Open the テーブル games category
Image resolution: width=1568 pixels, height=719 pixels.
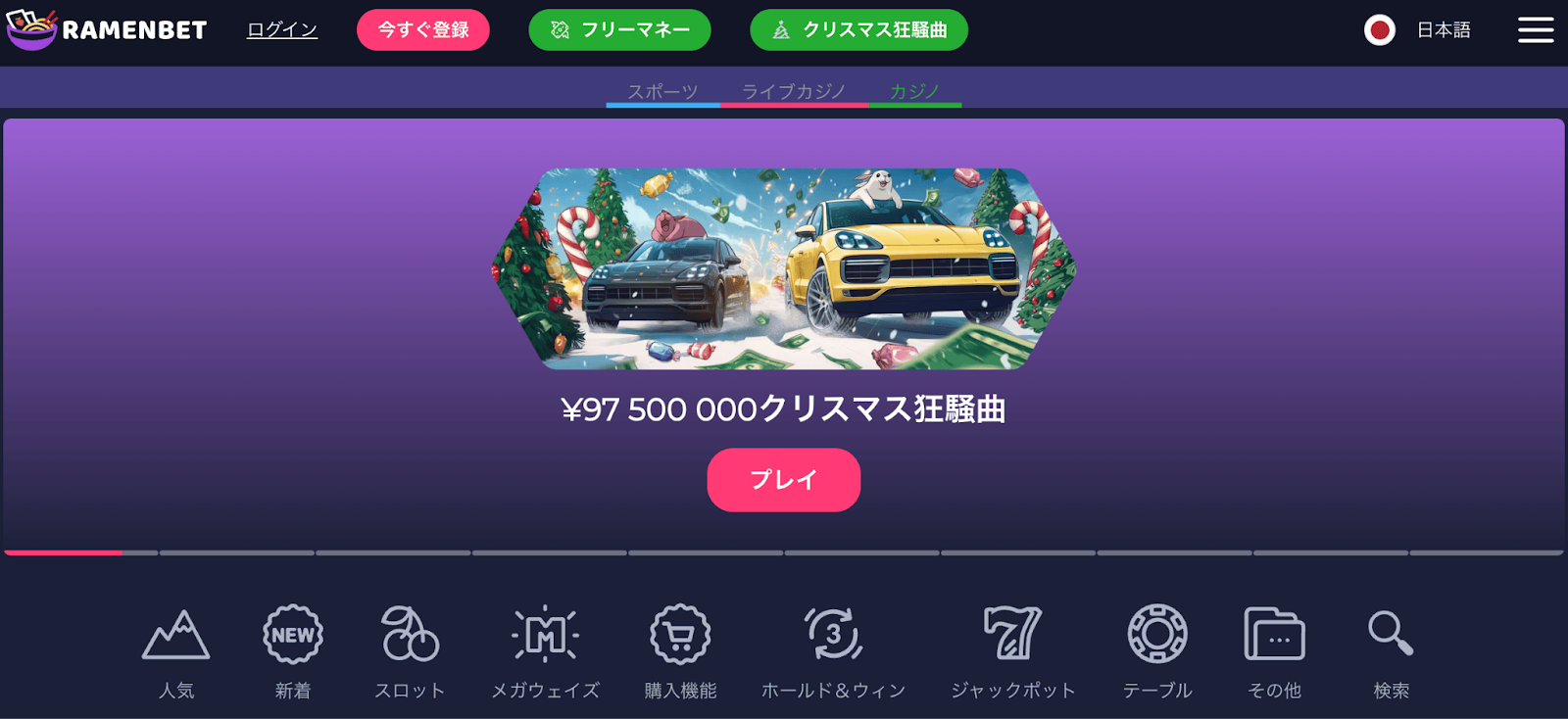coord(1157,651)
